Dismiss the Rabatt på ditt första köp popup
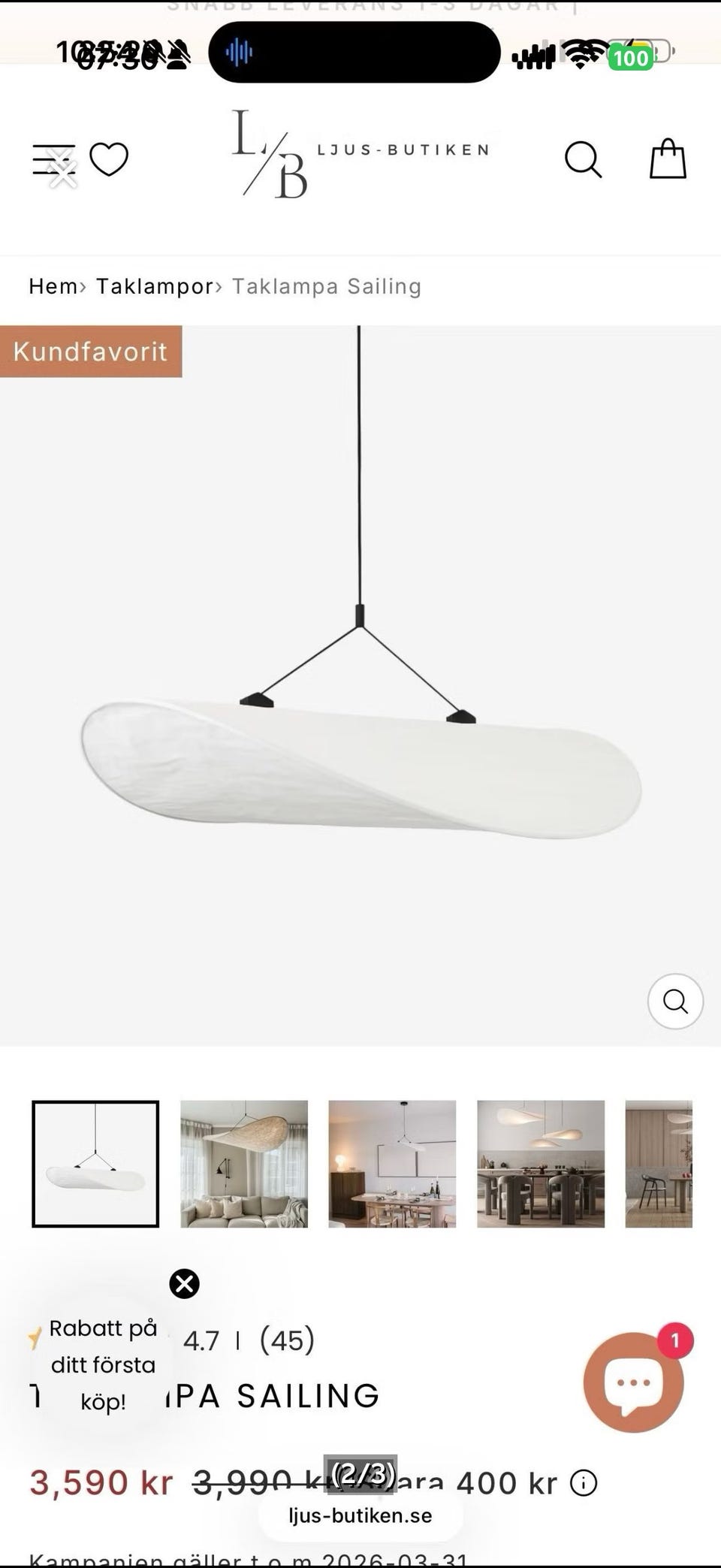This screenshot has height=1568, width=721. pyautogui.click(x=184, y=1284)
